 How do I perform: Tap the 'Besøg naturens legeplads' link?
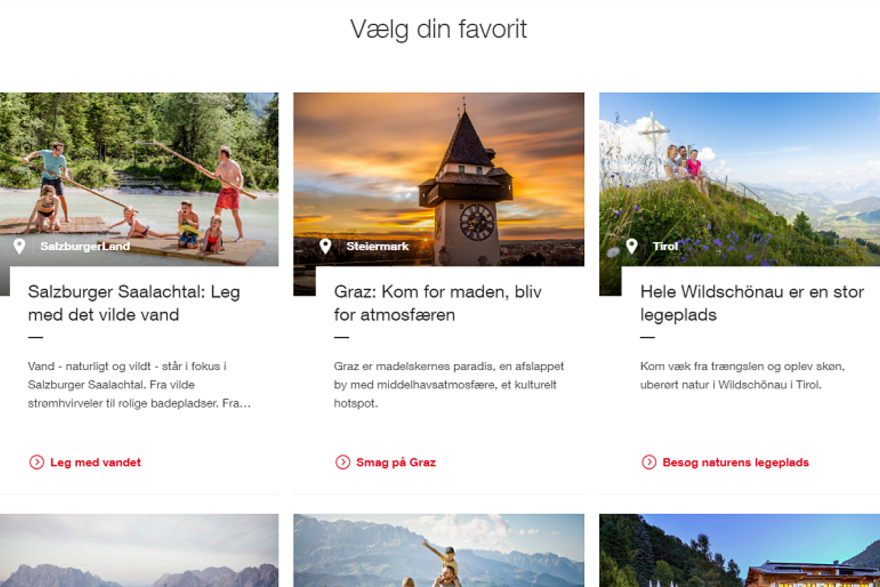click(735, 462)
